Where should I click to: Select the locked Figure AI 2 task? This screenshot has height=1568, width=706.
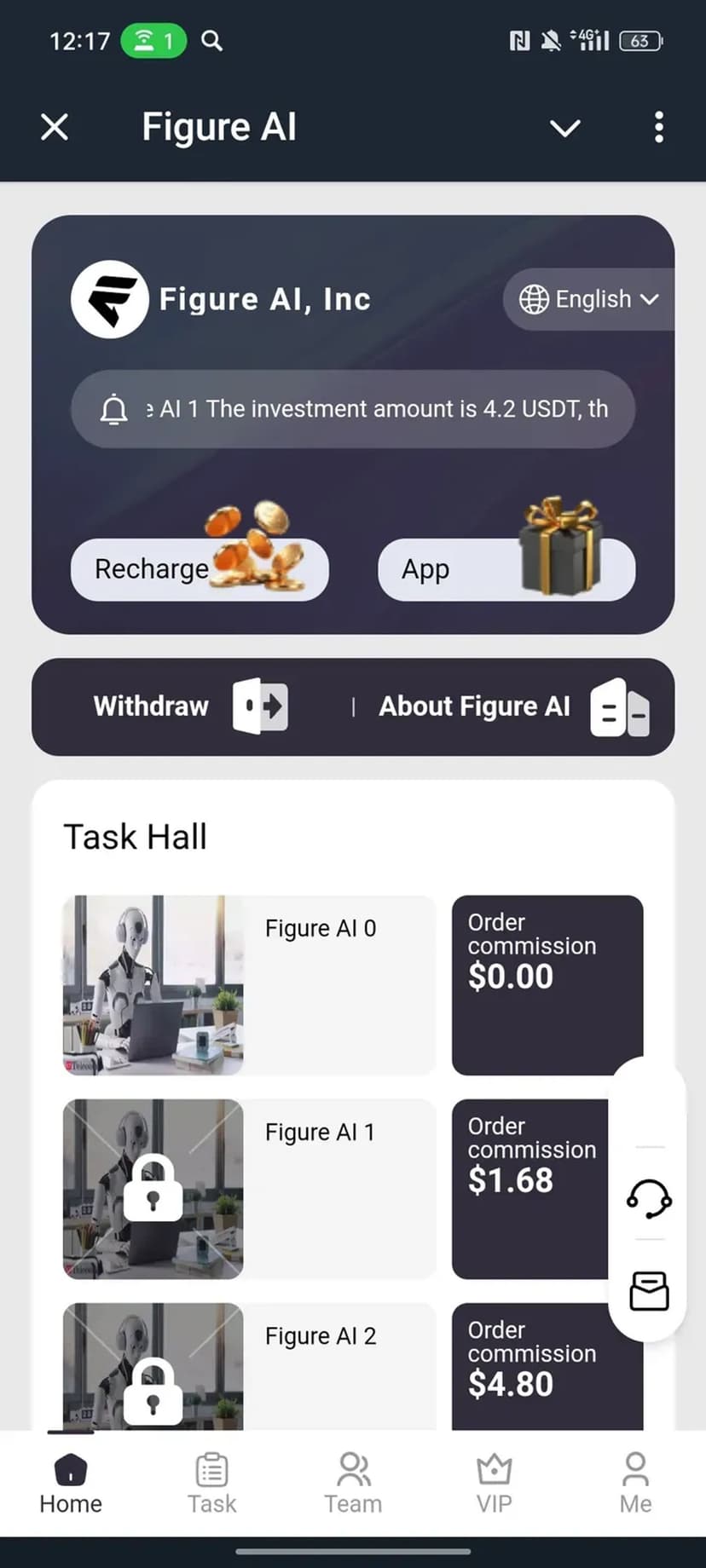pyautogui.click(x=249, y=1363)
